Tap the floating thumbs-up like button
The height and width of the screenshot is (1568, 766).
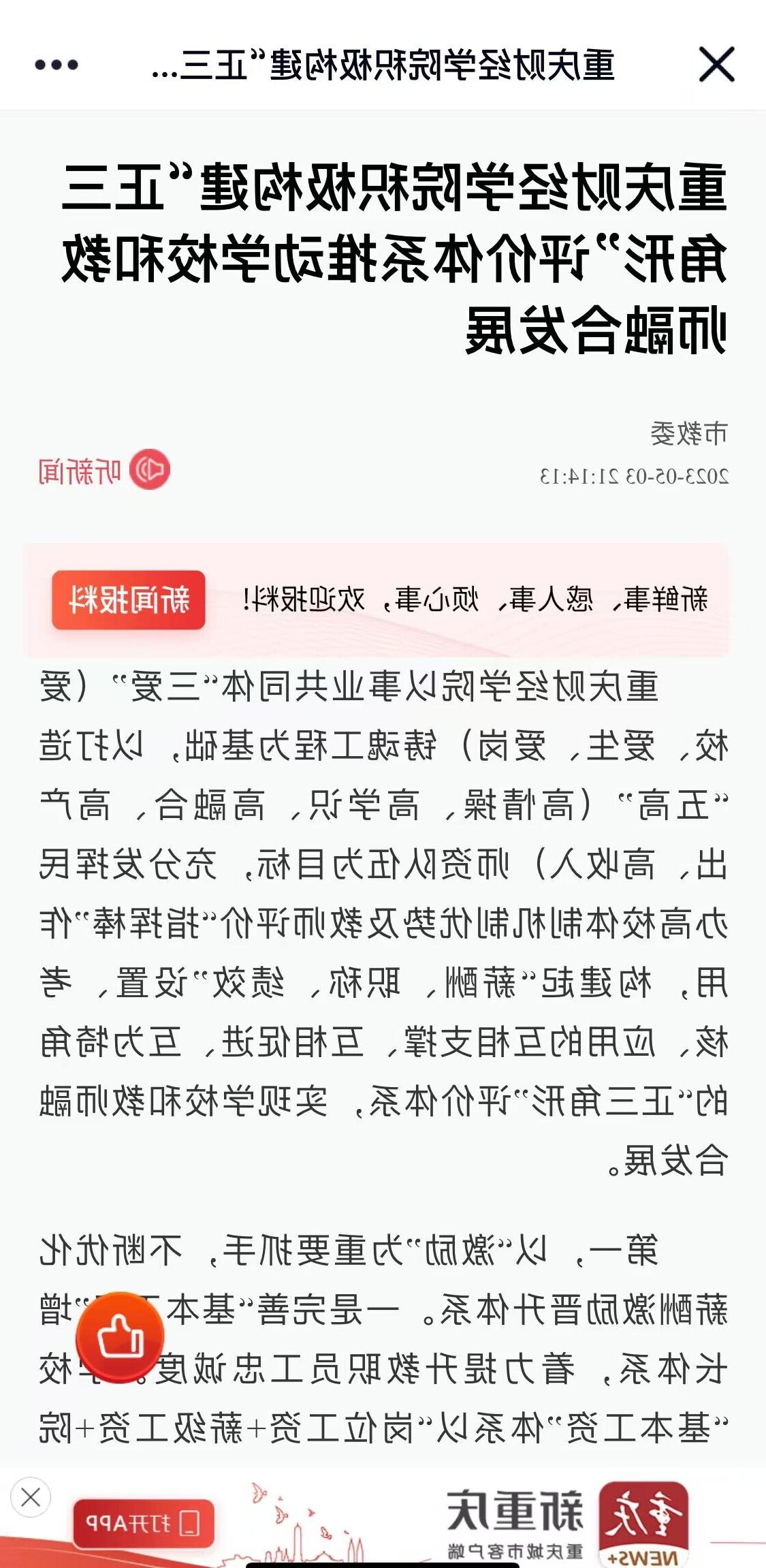pos(120,1337)
